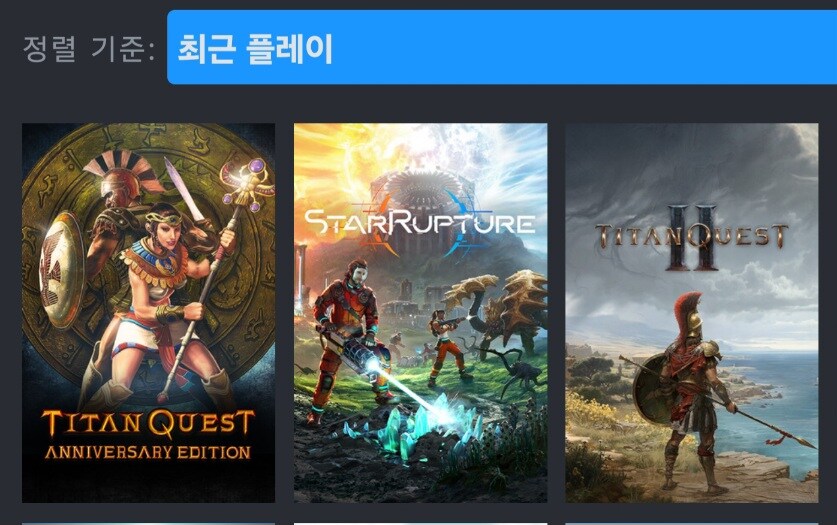This screenshot has height=525, width=837.
Task: Open Titan Quest Anniversary Edition game
Action: [148, 312]
